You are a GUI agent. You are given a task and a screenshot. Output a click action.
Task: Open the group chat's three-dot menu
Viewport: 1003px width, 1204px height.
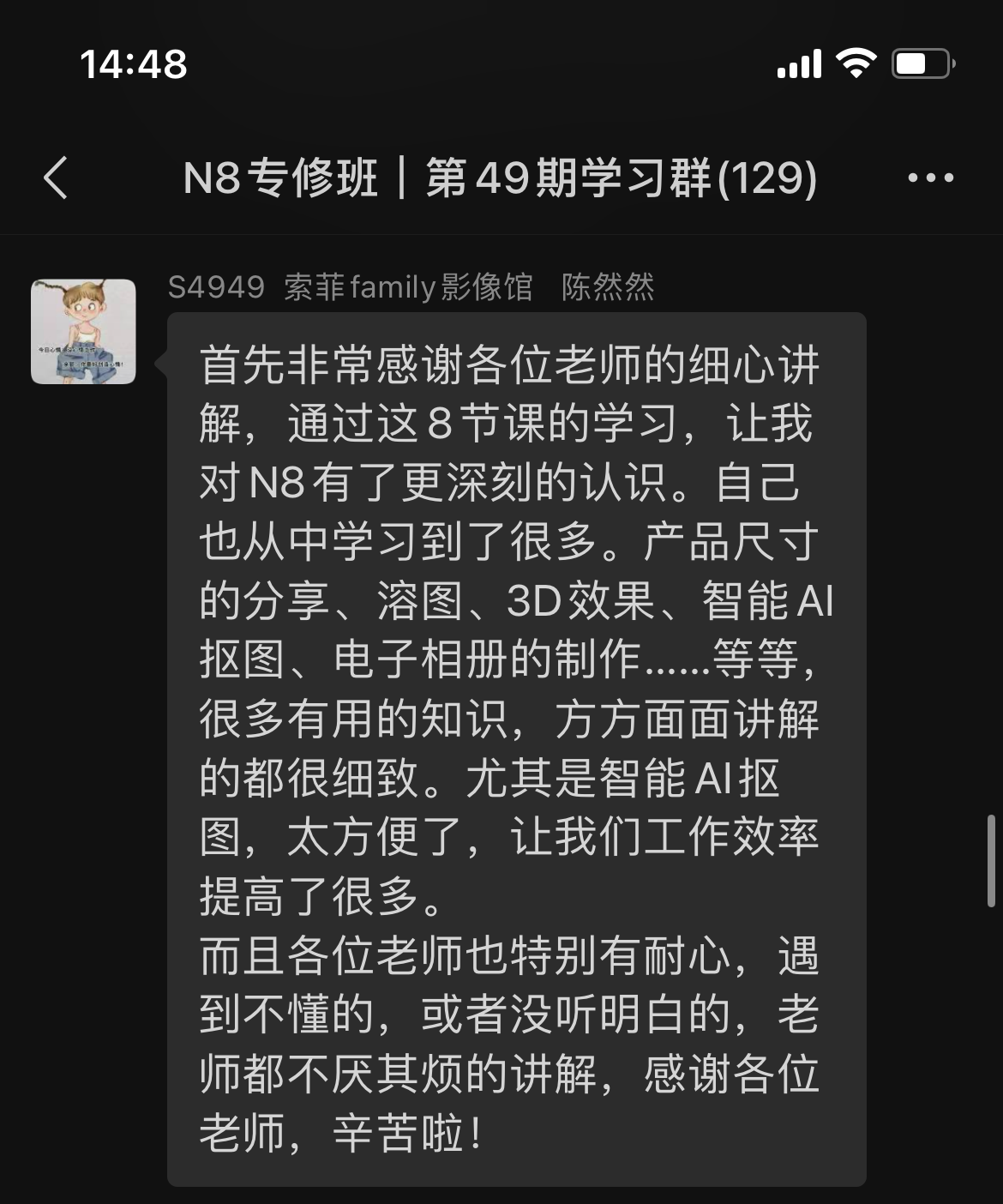tap(930, 178)
